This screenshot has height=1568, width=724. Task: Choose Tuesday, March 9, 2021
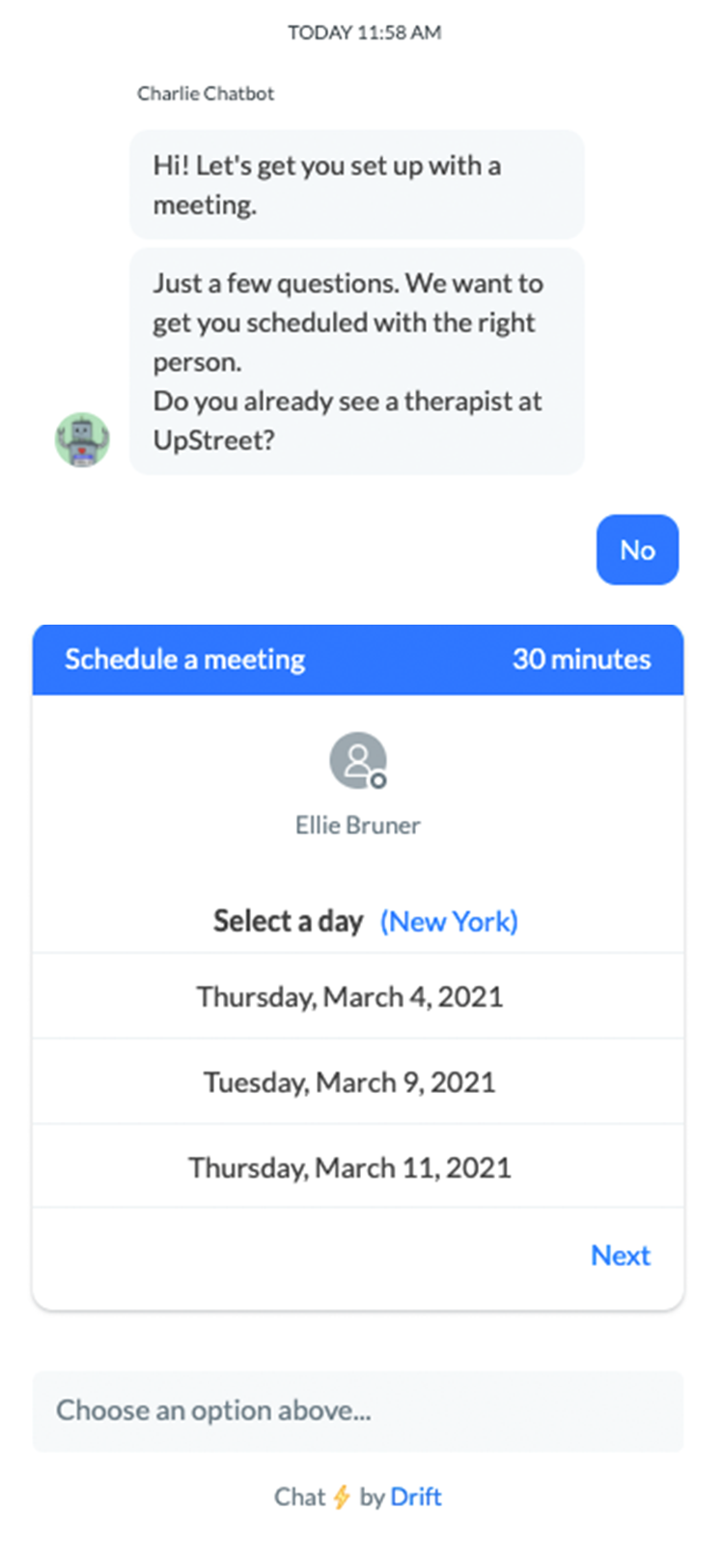(358, 1081)
